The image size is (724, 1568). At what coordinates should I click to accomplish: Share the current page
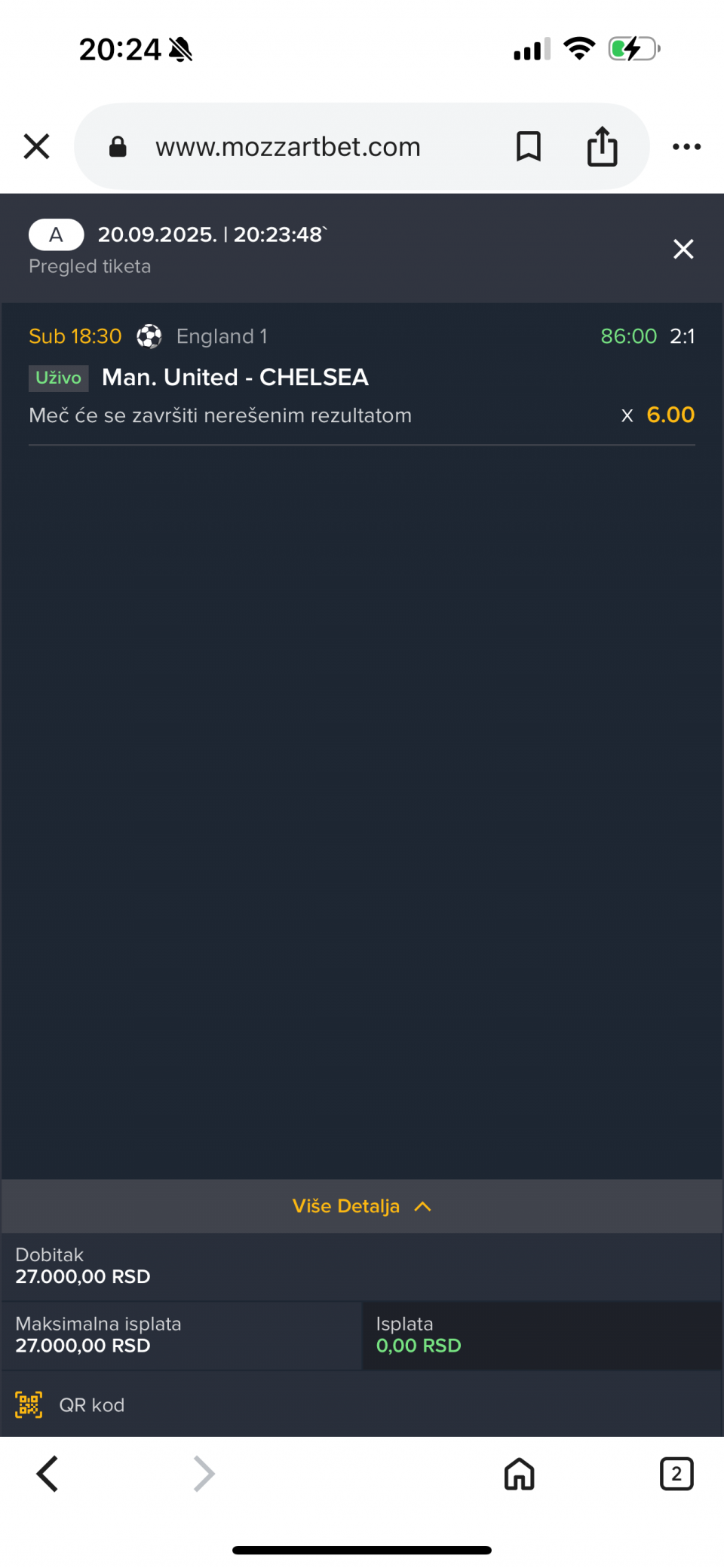pyautogui.click(x=602, y=146)
